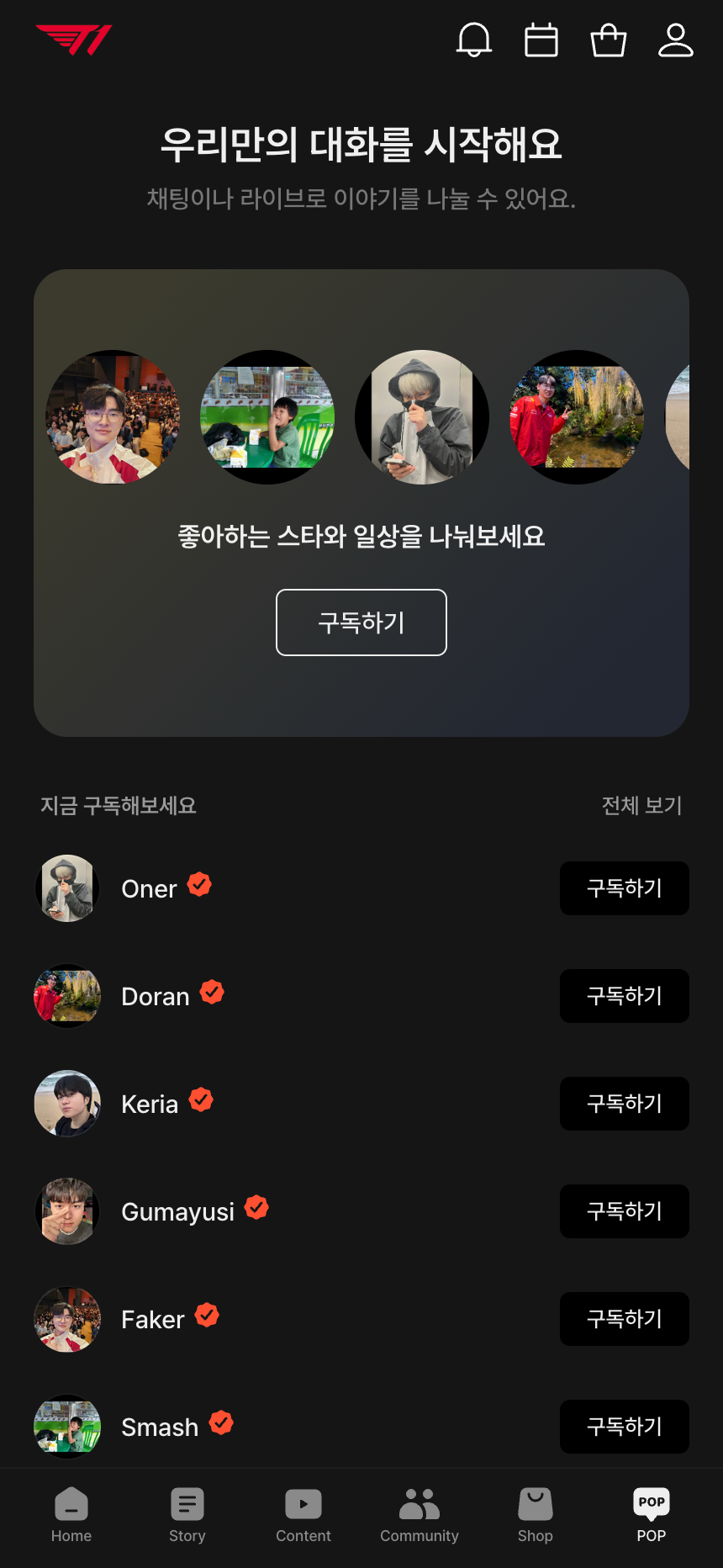Open the user profile icon
Image resolution: width=723 pixels, height=1568 pixels.
pyautogui.click(x=676, y=40)
